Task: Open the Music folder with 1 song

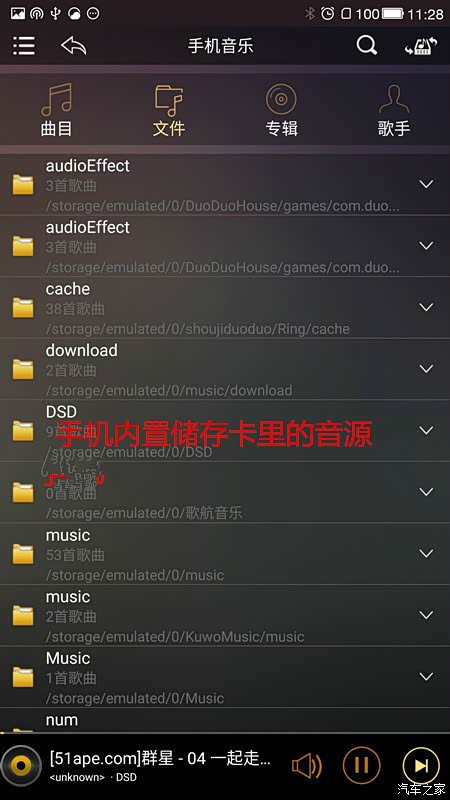Action: coord(225,677)
